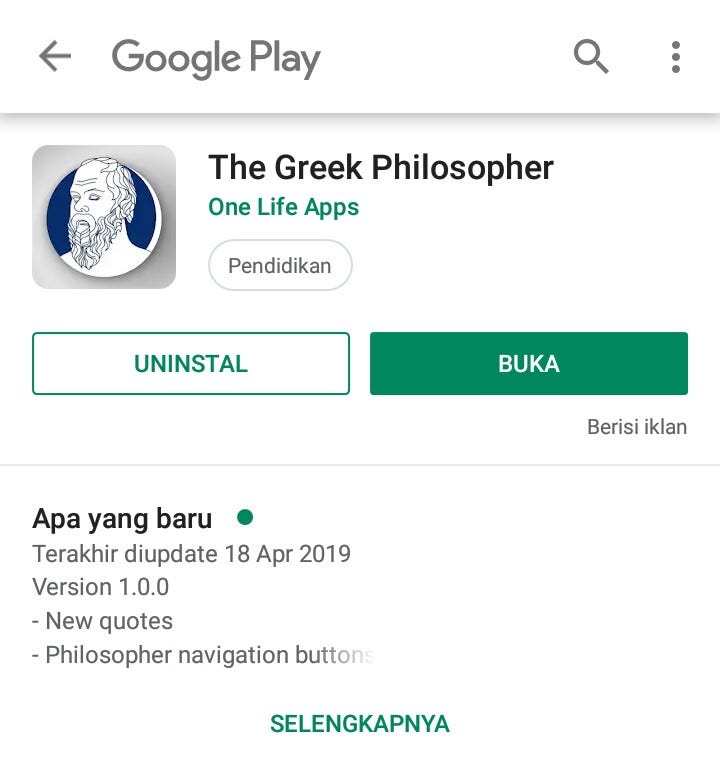Tap the UNINSTAL button
The height and width of the screenshot is (763, 720).
tap(191, 364)
